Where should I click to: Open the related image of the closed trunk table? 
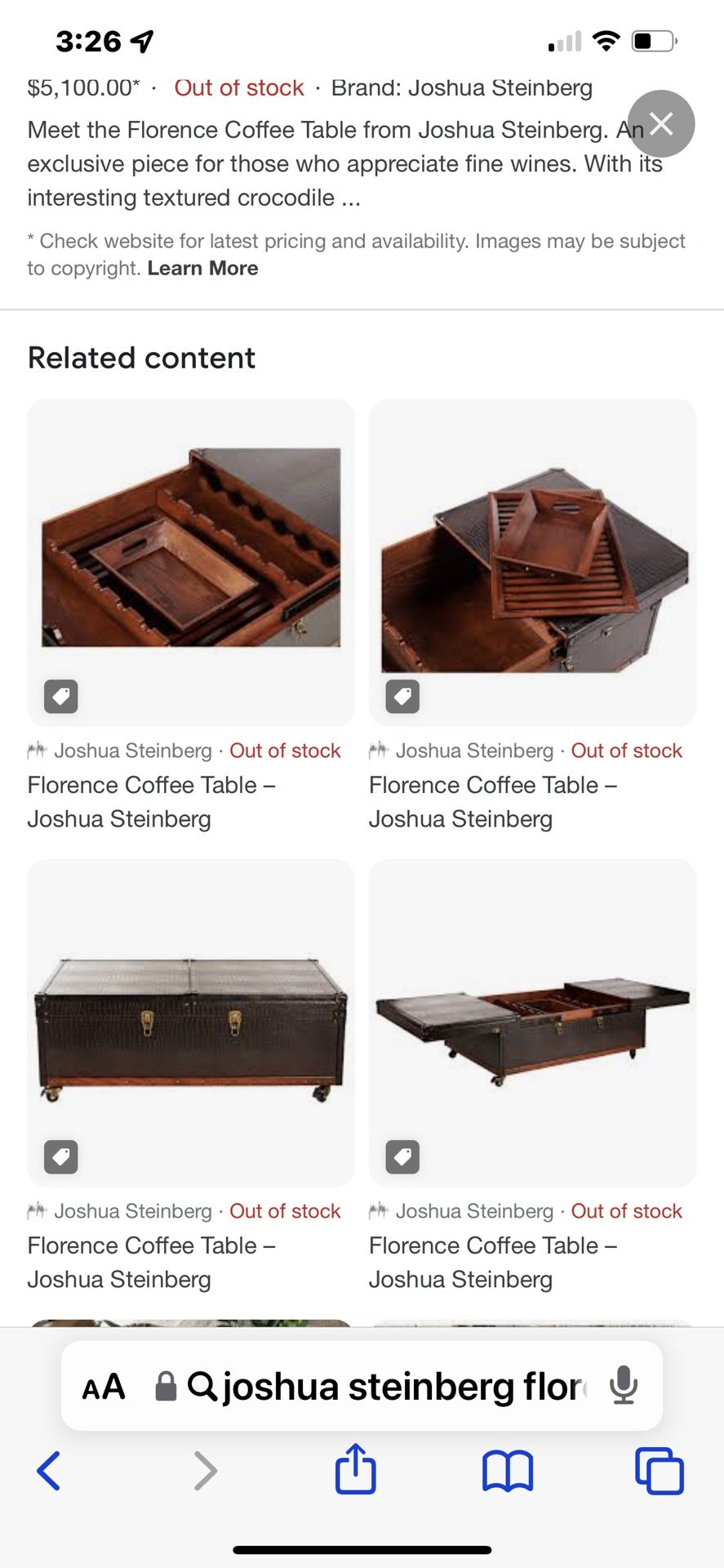tap(191, 1023)
